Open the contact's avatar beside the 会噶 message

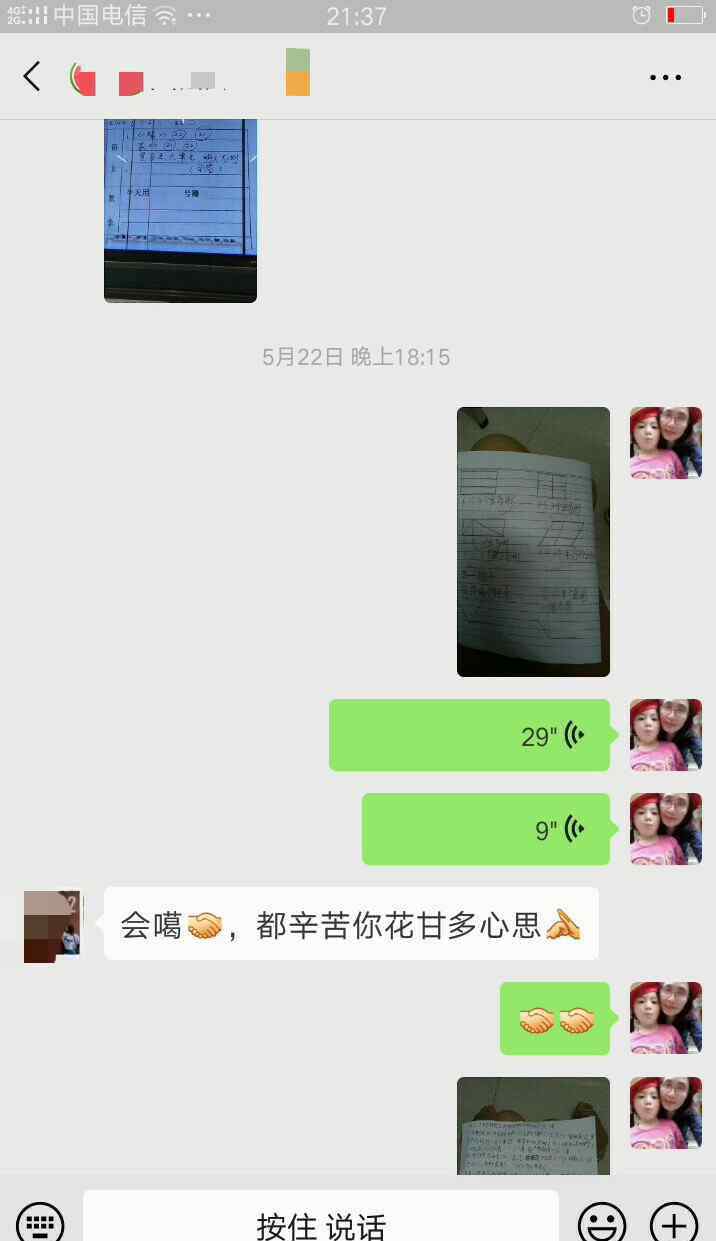pyautogui.click(x=52, y=926)
